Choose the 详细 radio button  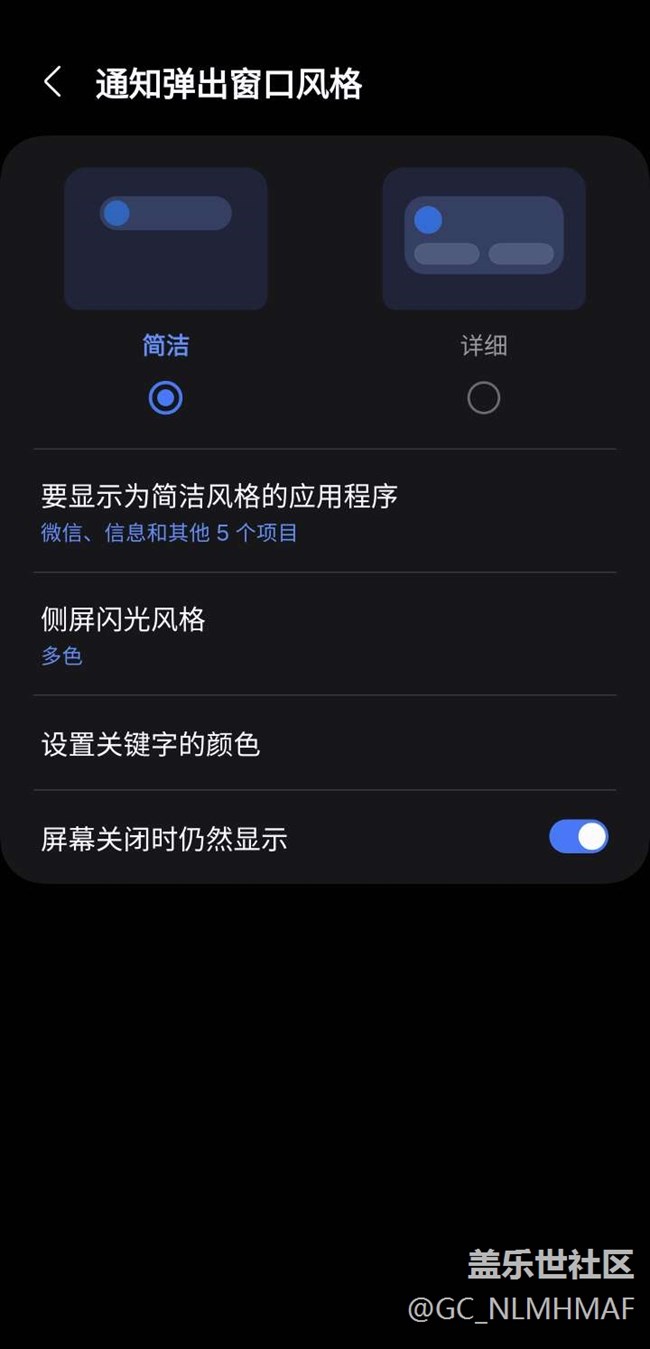coord(483,398)
